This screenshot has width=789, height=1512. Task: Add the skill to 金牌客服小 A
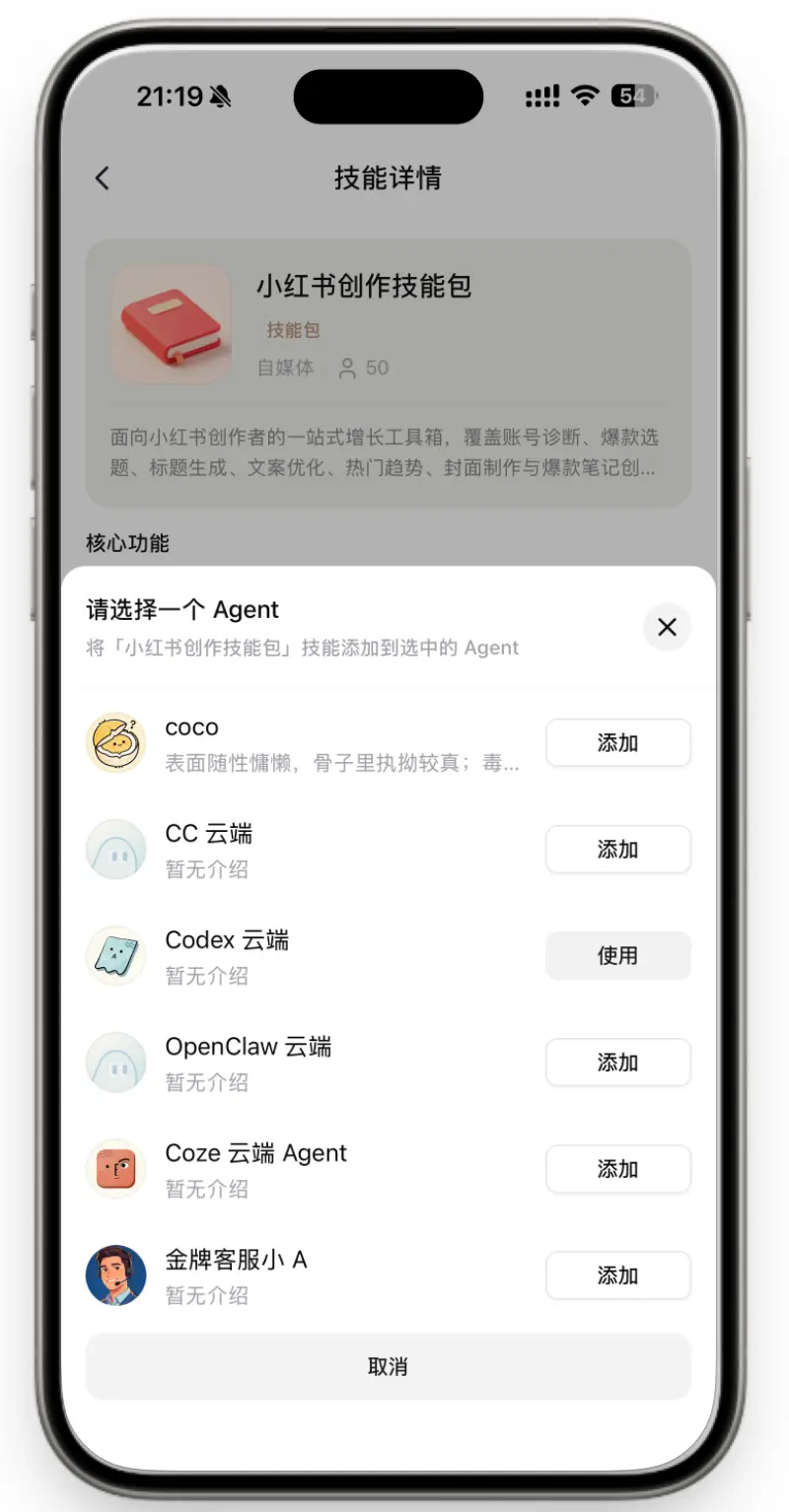(618, 1275)
